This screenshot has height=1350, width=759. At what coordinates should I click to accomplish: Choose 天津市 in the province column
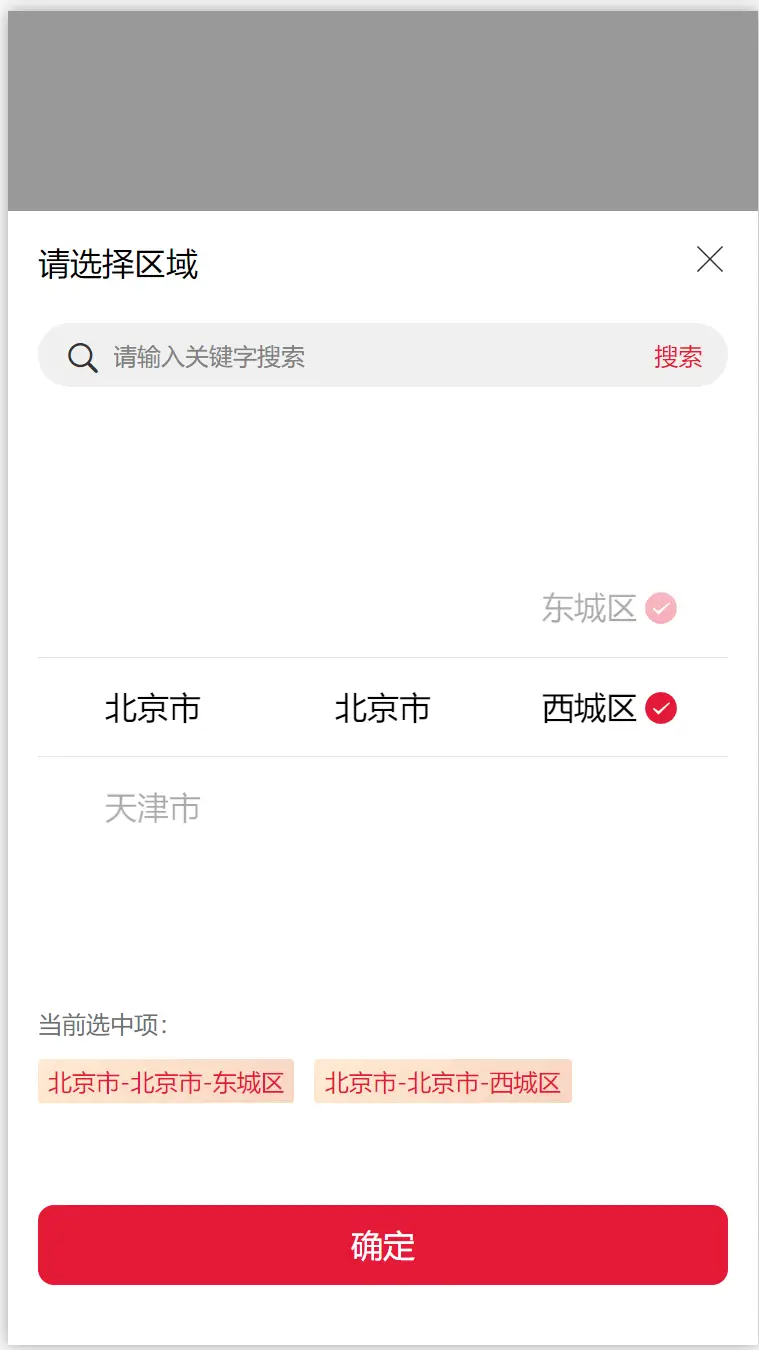(153, 808)
